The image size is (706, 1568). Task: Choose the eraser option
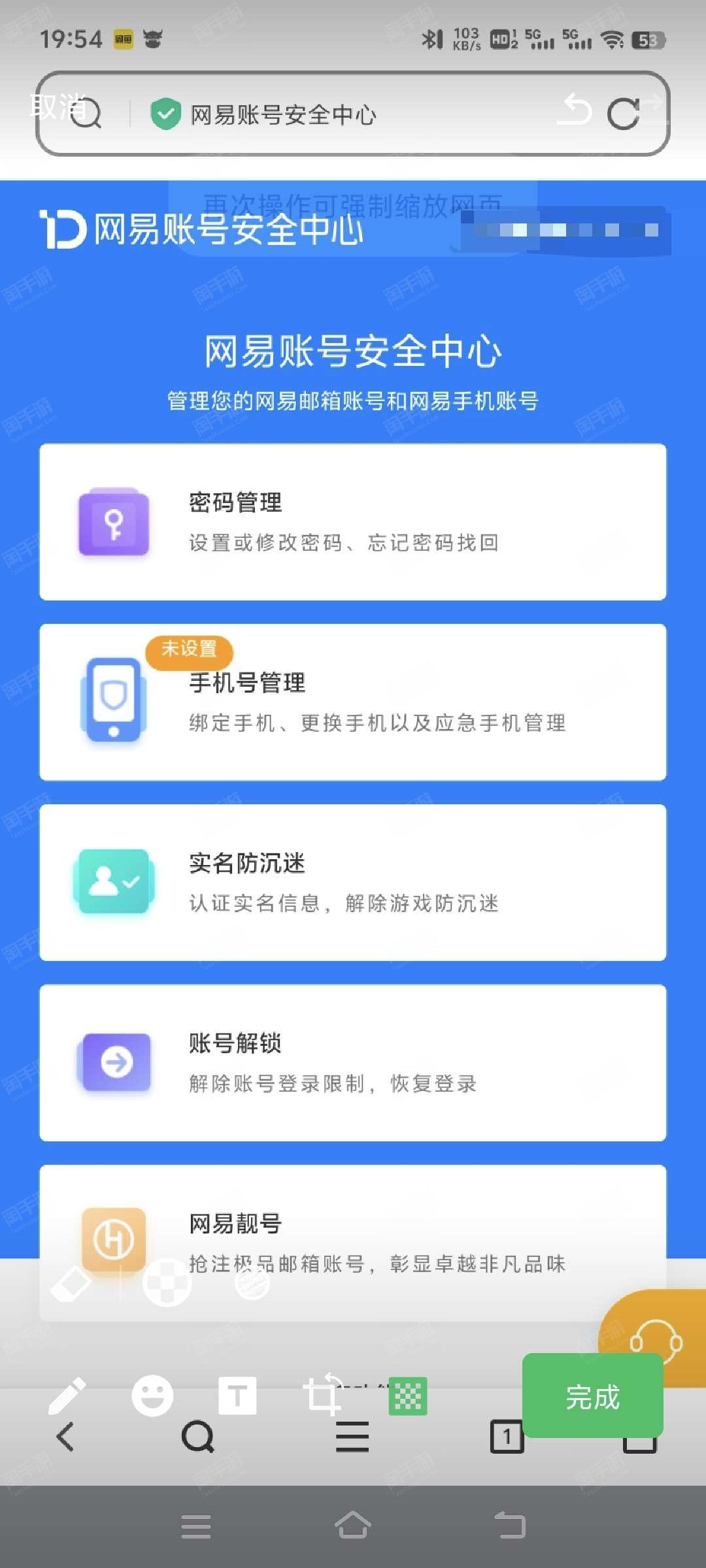click(71, 1282)
